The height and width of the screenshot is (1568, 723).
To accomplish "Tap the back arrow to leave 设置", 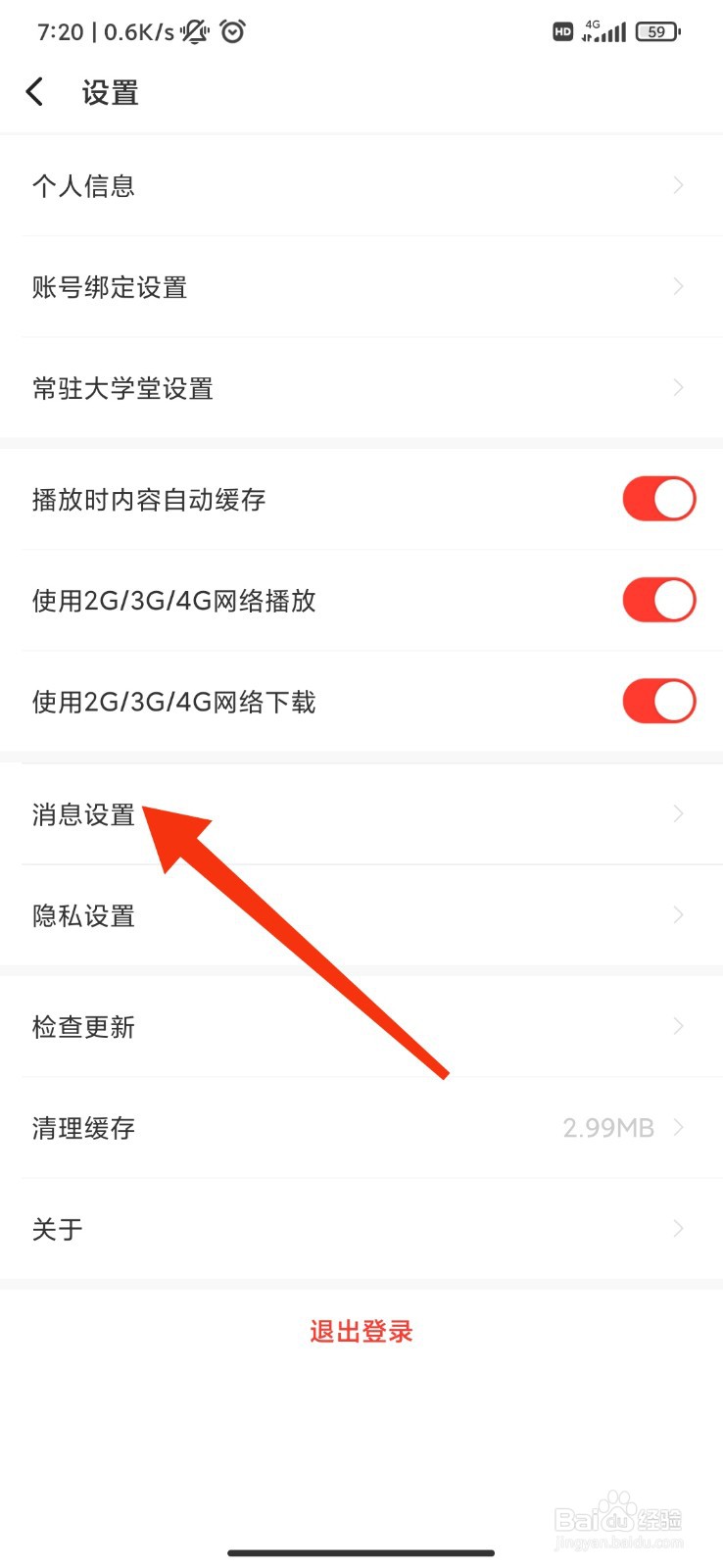I will point(34,91).
